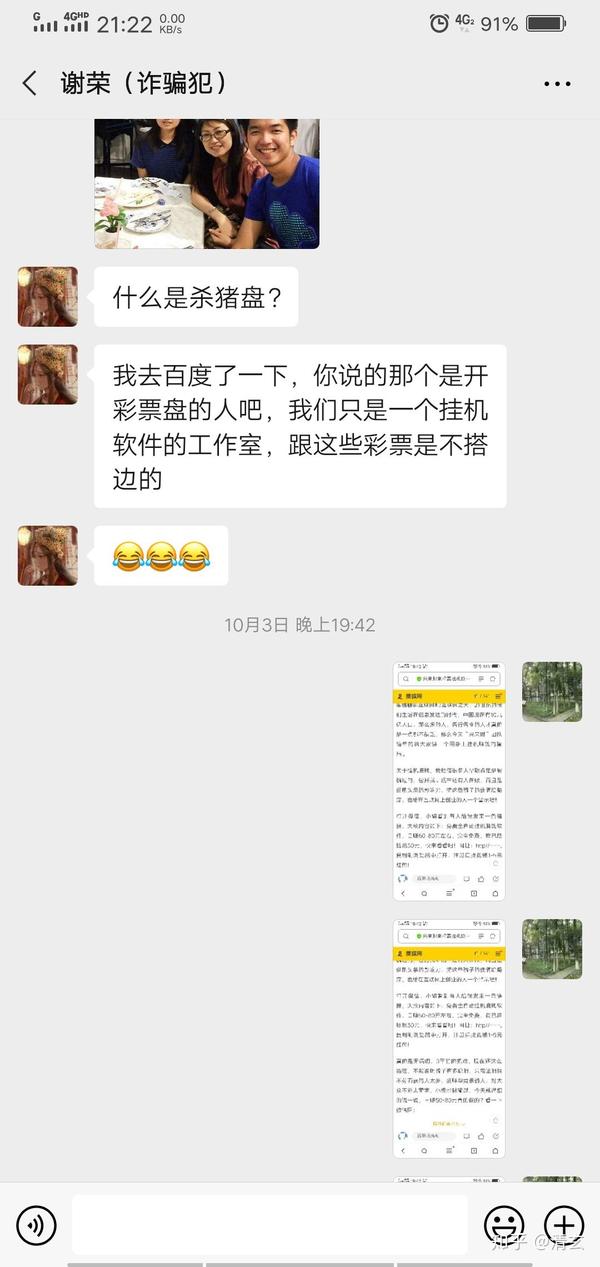
Task: View the second sent article screenshot
Action: tap(449, 1038)
